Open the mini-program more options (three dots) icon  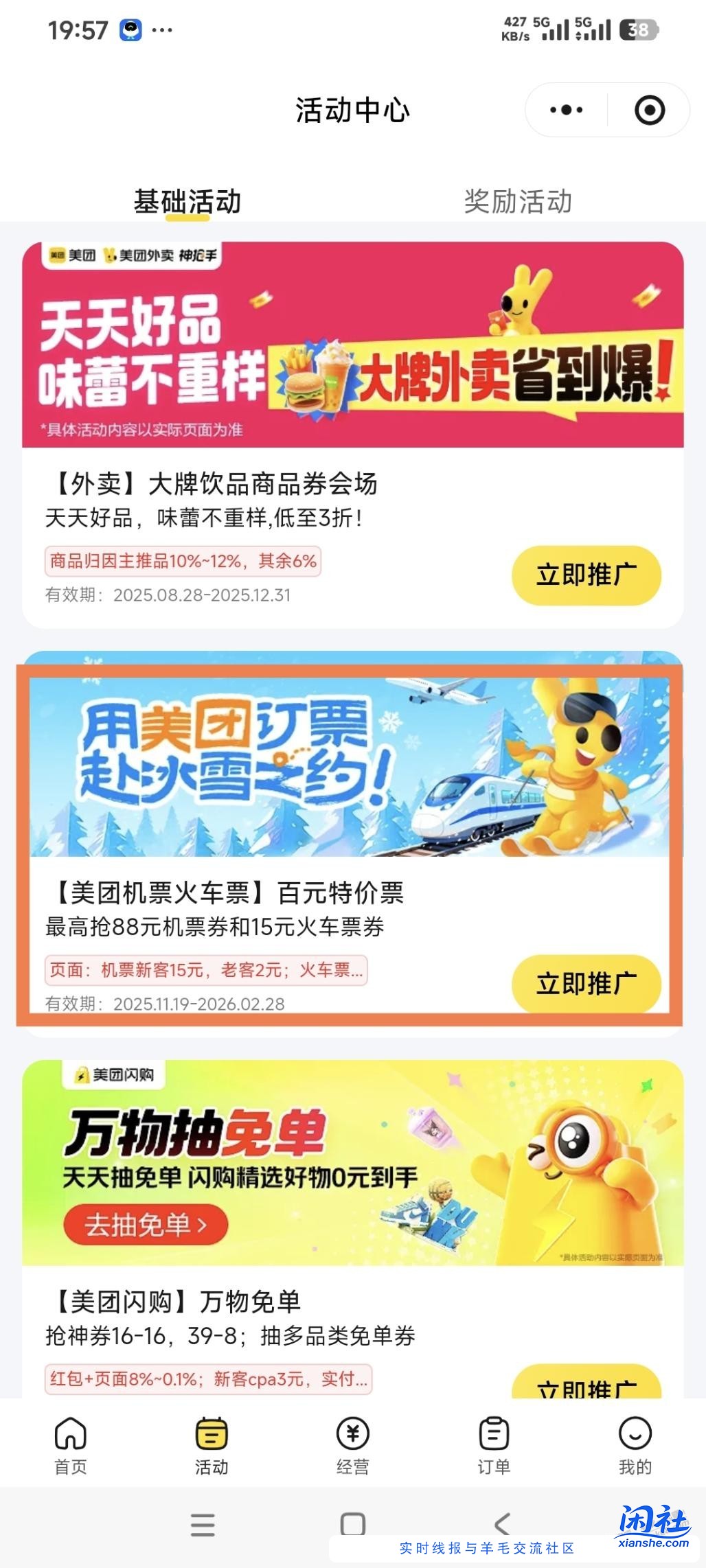tap(565, 108)
